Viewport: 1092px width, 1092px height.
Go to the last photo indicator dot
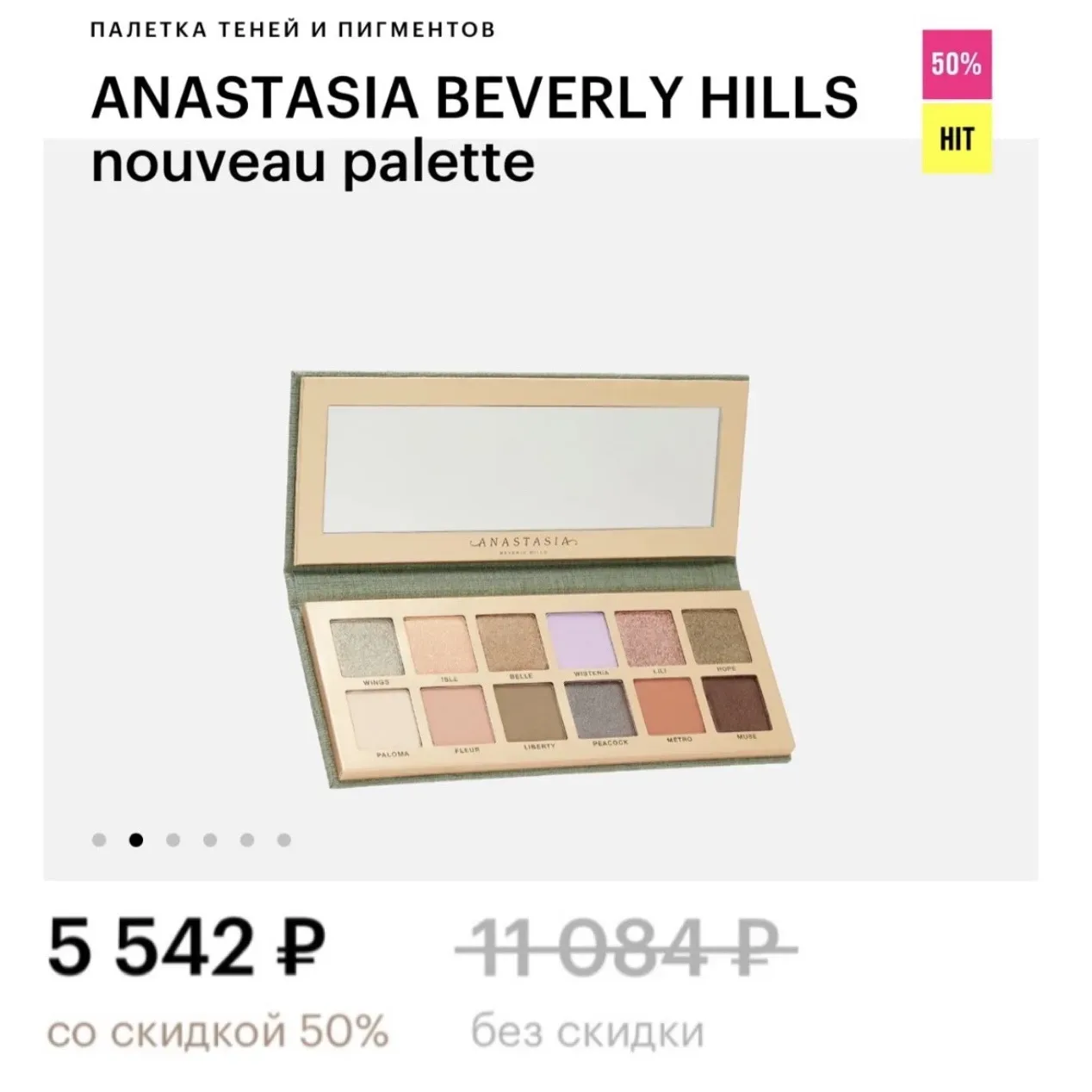pos(284,840)
